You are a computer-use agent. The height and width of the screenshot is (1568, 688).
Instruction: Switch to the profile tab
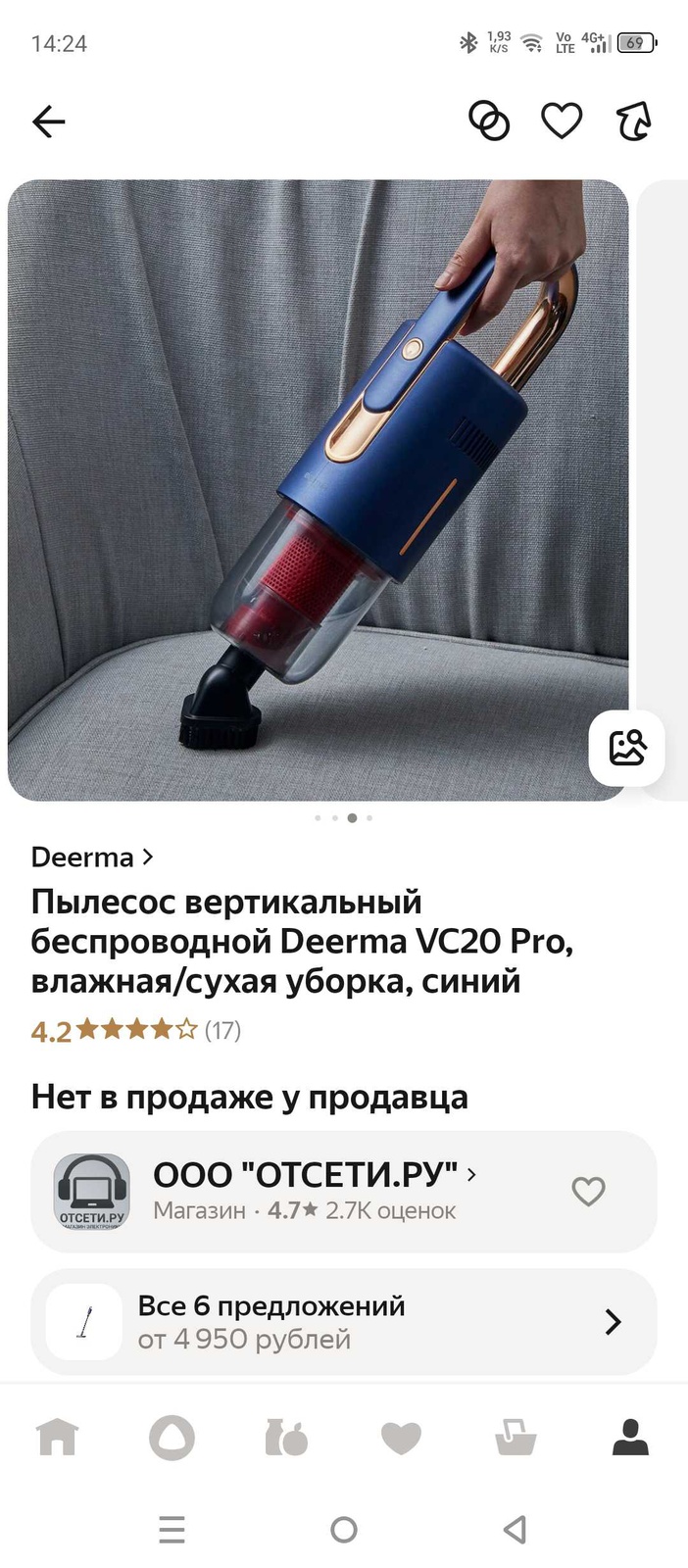(x=630, y=1439)
